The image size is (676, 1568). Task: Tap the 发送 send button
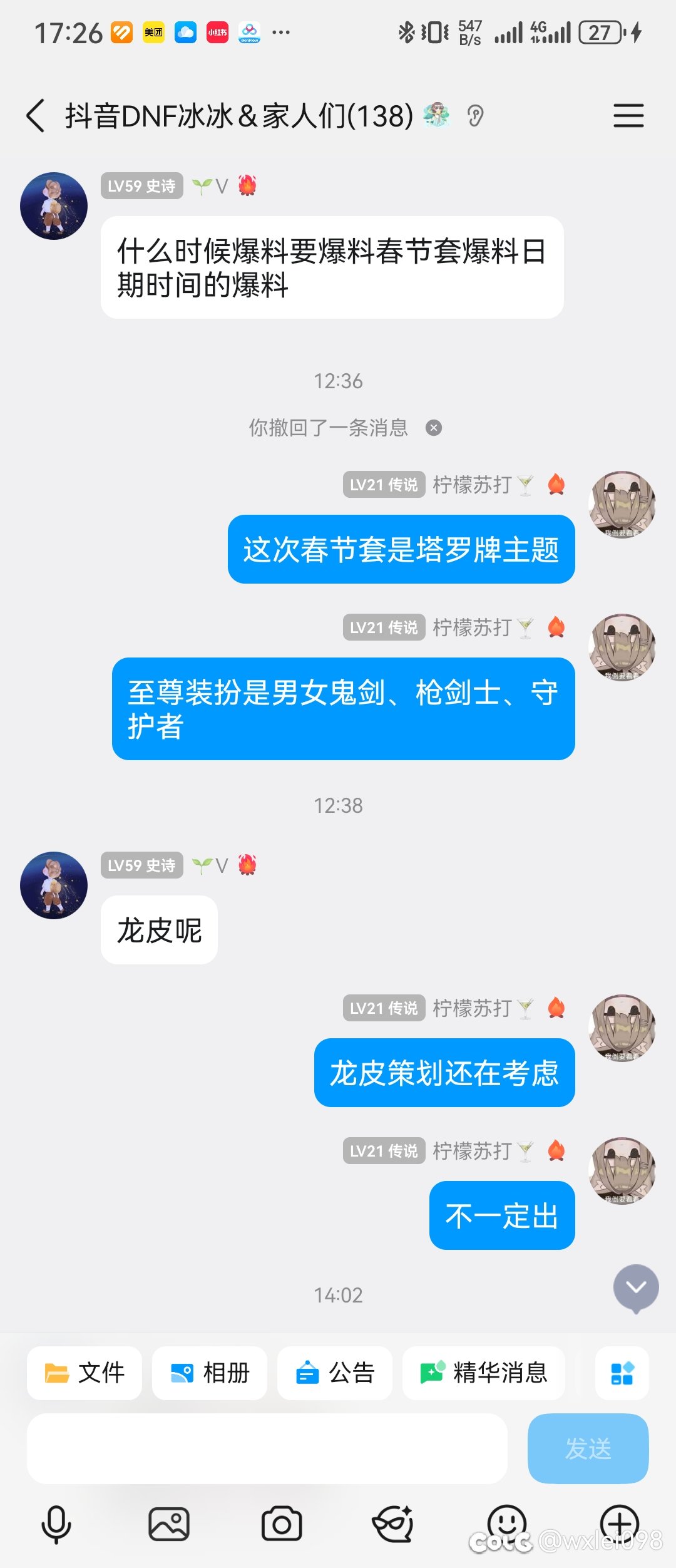point(588,1448)
